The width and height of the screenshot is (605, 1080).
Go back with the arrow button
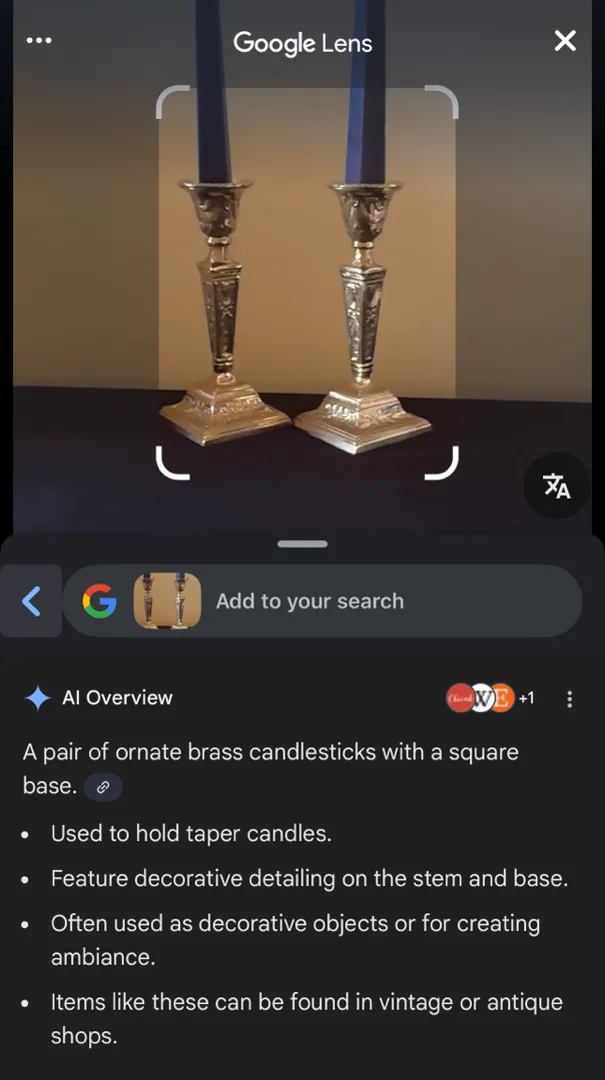31,601
